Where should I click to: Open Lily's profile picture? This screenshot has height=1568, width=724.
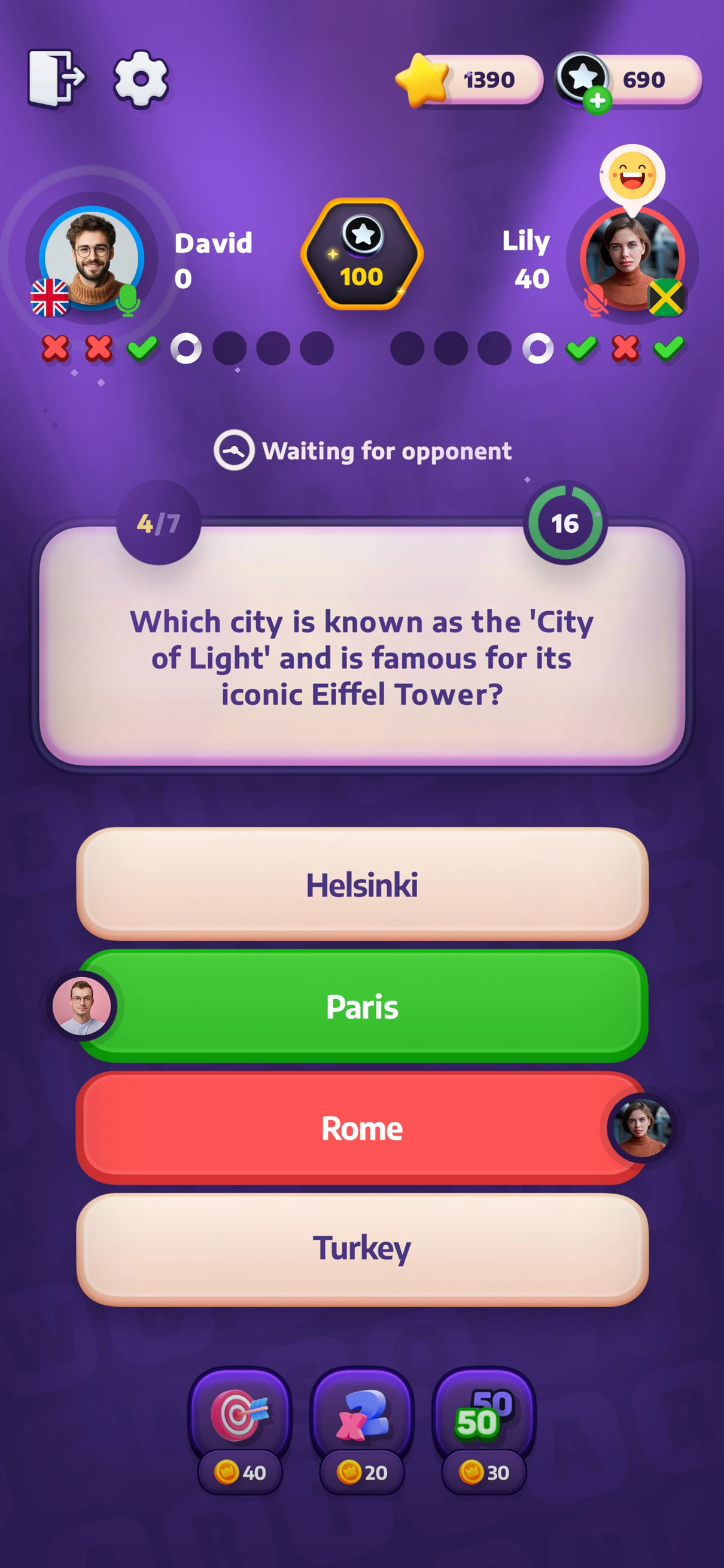[632, 259]
